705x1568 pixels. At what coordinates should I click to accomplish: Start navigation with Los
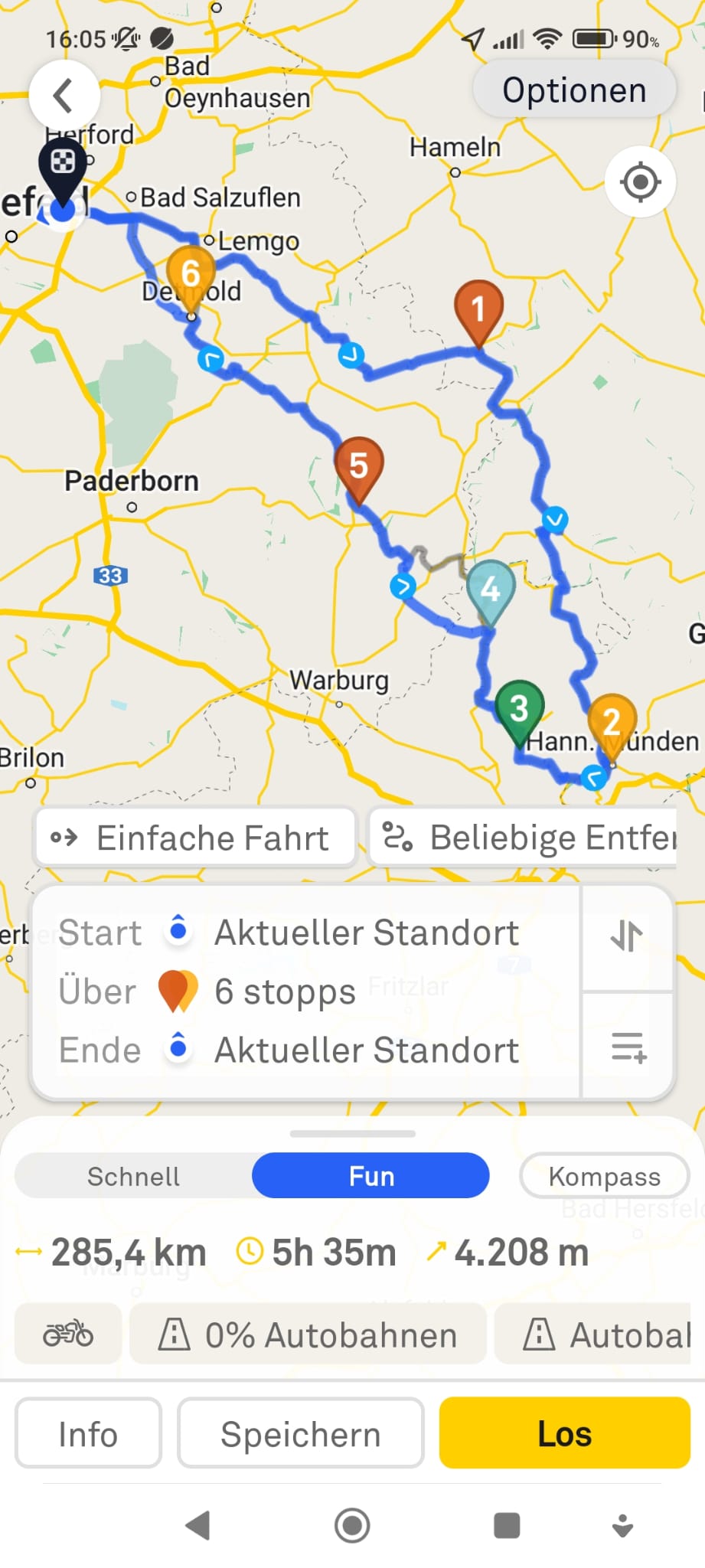coord(564,1433)
